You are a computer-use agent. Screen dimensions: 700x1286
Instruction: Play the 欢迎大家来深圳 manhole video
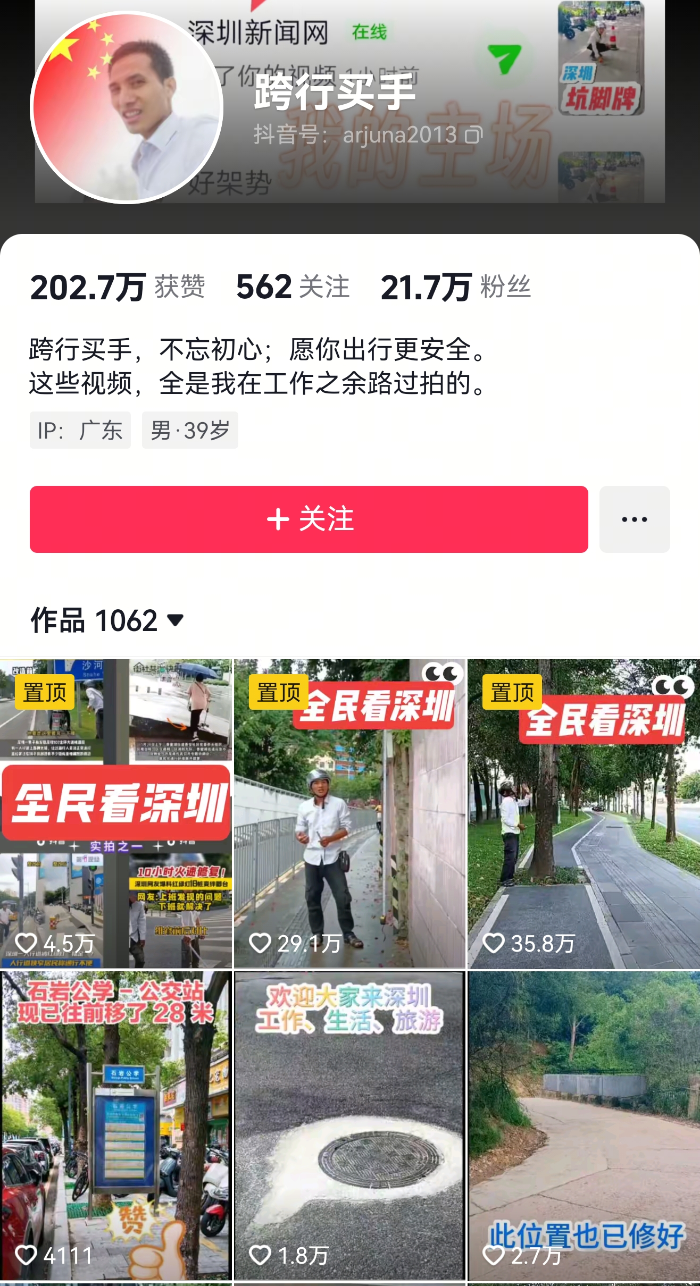(x=349, y=1125)
